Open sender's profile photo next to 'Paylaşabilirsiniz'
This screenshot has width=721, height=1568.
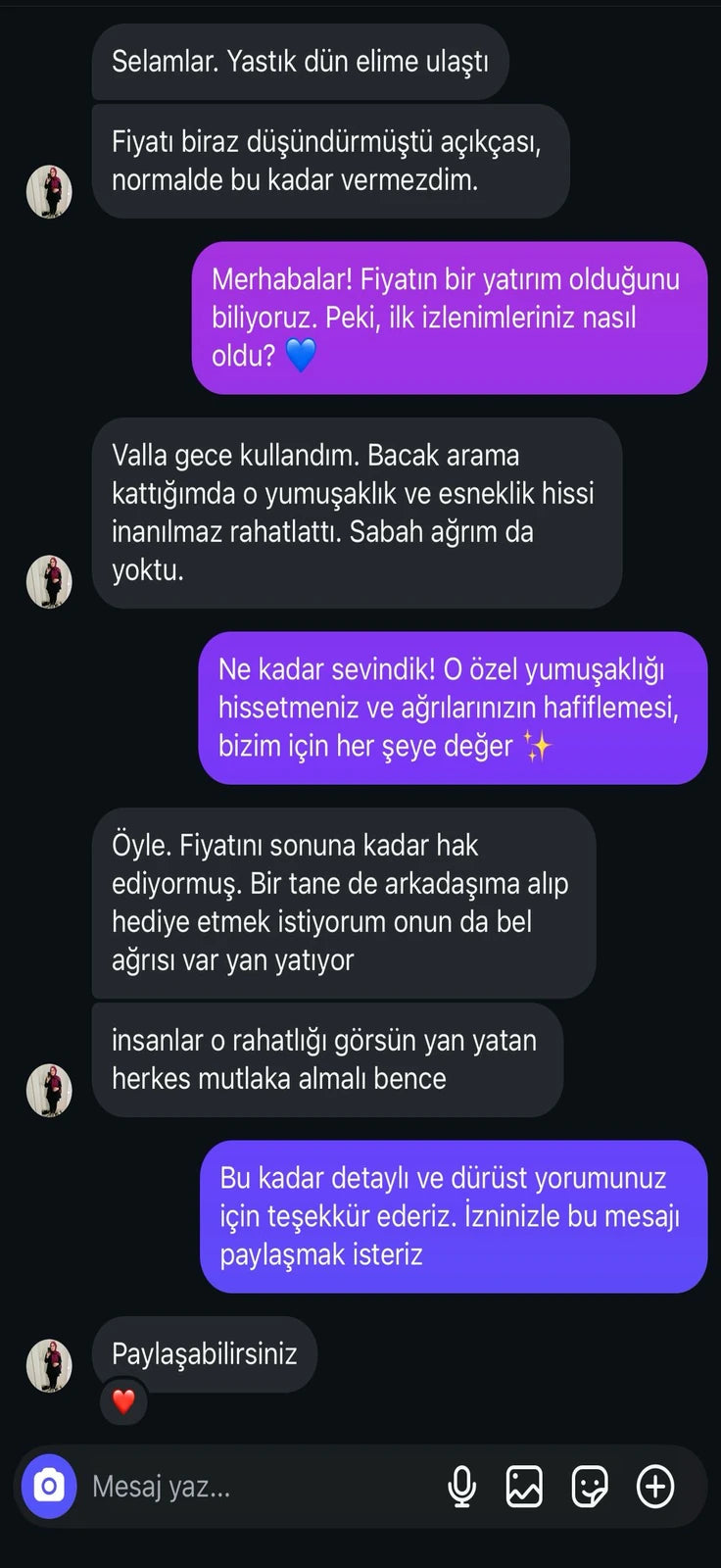[x=49, y=1365]
